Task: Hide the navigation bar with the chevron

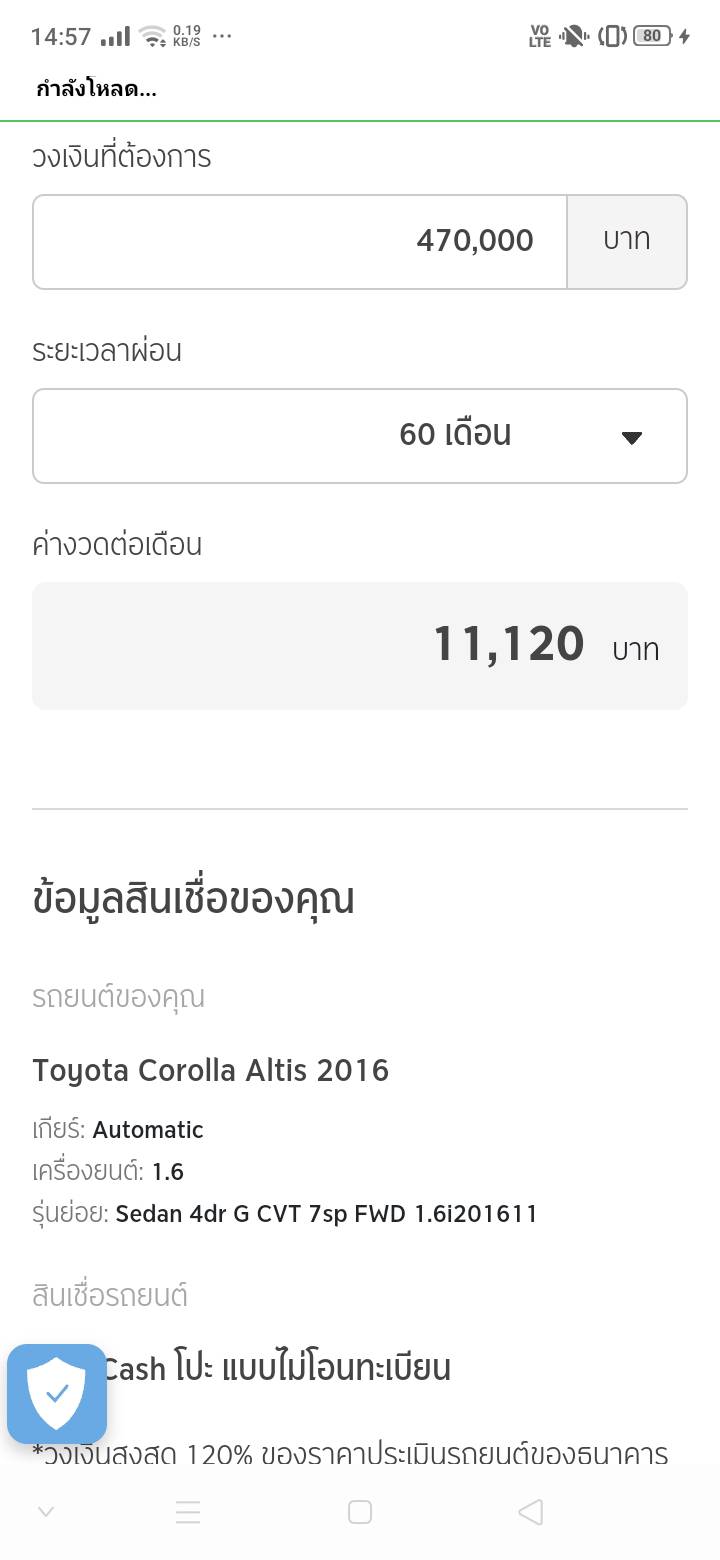Action: (45, 1512)
